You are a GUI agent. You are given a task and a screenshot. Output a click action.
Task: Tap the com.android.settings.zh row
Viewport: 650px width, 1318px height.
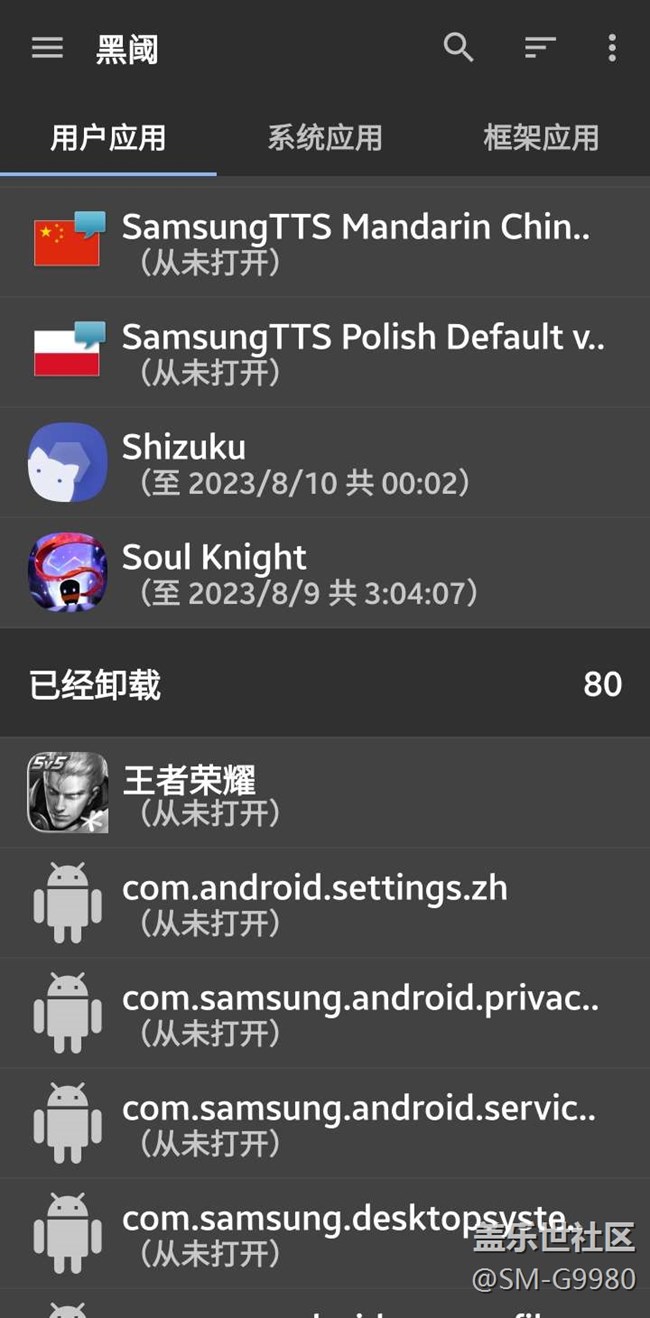(325, 903)
